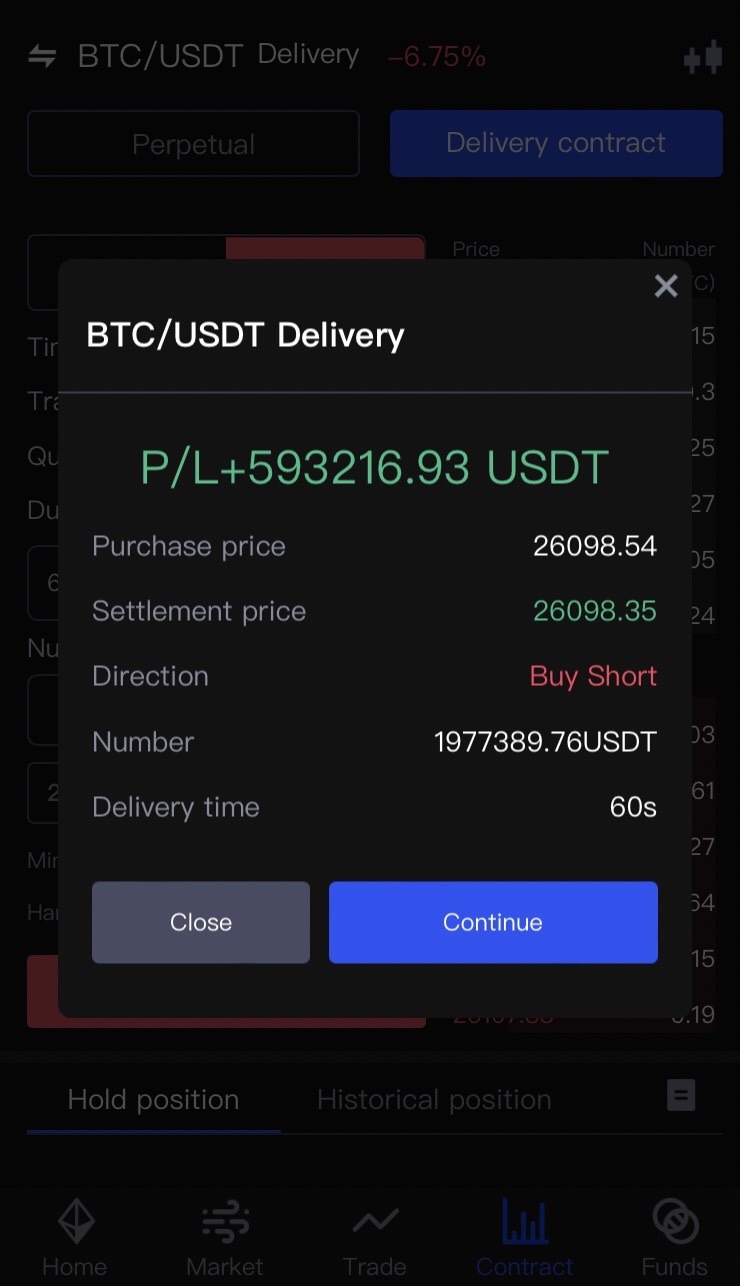Select the Delivery contract tab
The width and height of the screenshot is (740, 1286).
pyautogui.click(x=556, y=144)
